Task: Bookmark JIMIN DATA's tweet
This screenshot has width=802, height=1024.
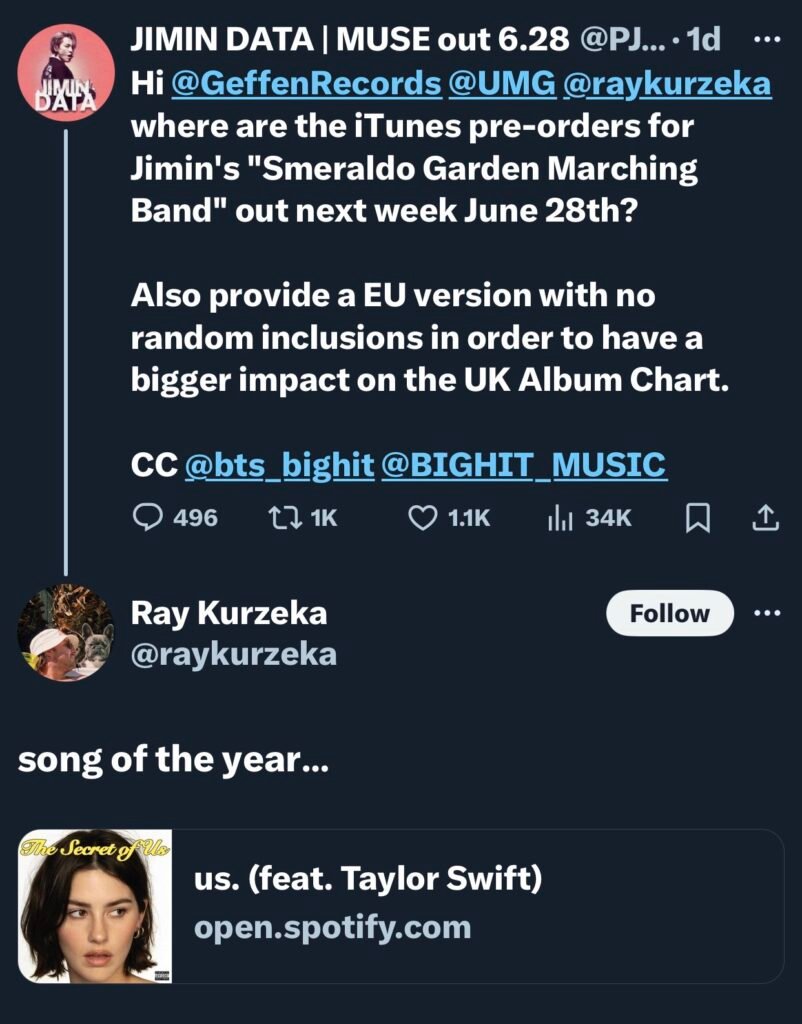Action: click(x=698, y=517)
